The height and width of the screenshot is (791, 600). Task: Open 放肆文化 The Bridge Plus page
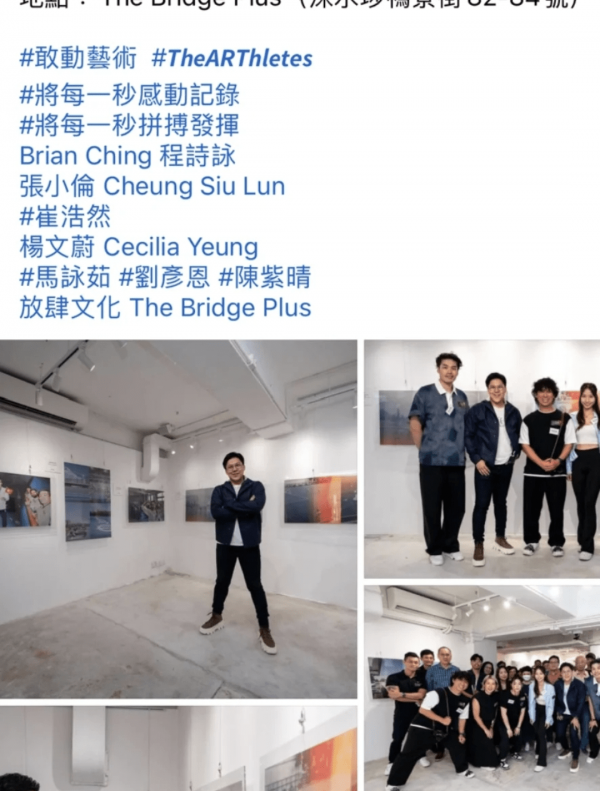pos(165,307)
